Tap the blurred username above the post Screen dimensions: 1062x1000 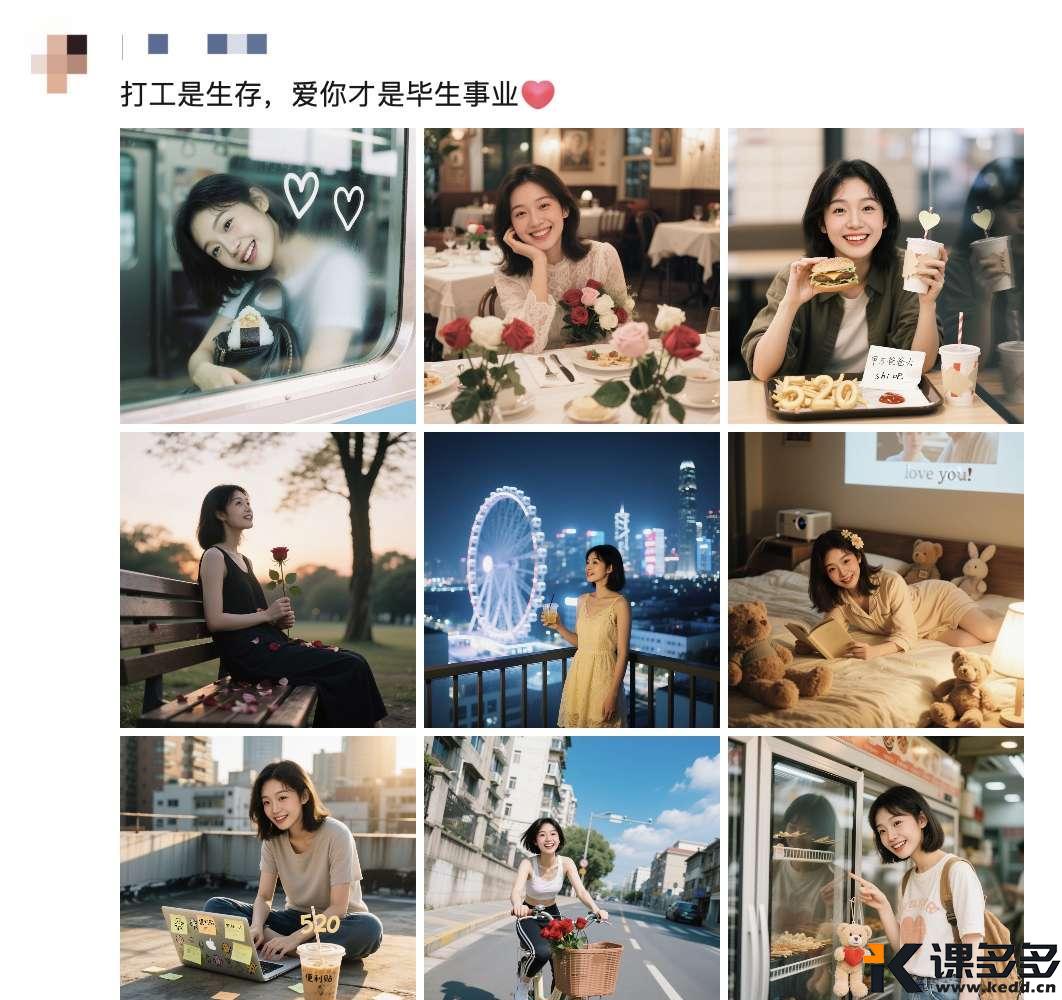point(207,44)
